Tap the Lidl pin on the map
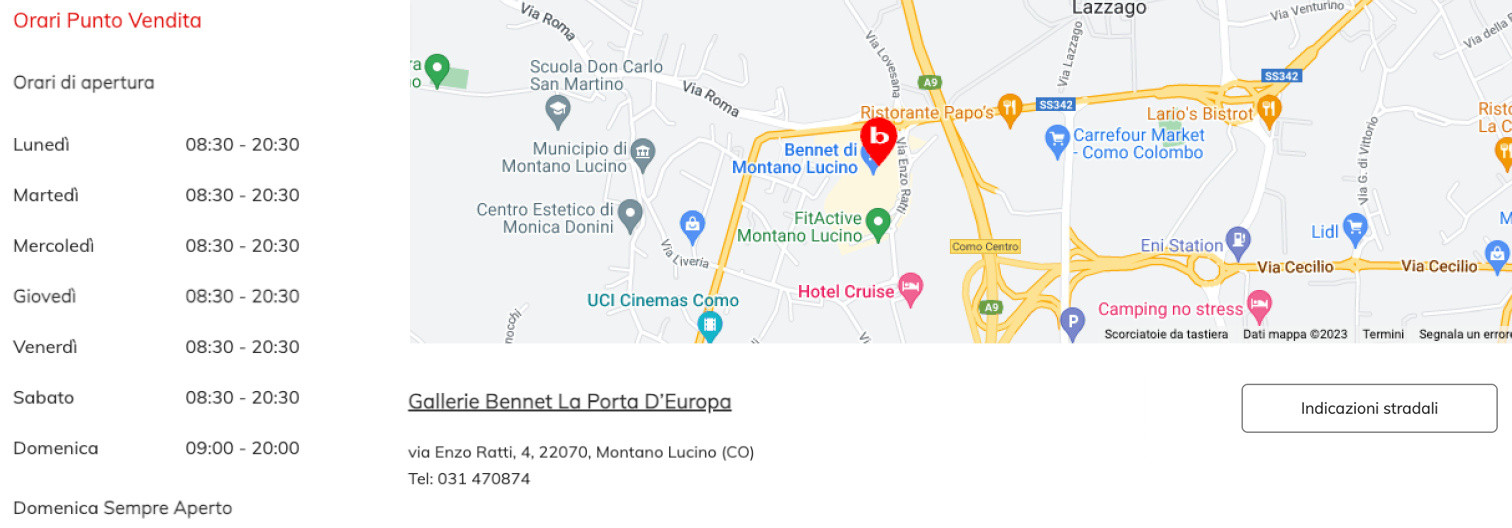 click(1355, 227)
